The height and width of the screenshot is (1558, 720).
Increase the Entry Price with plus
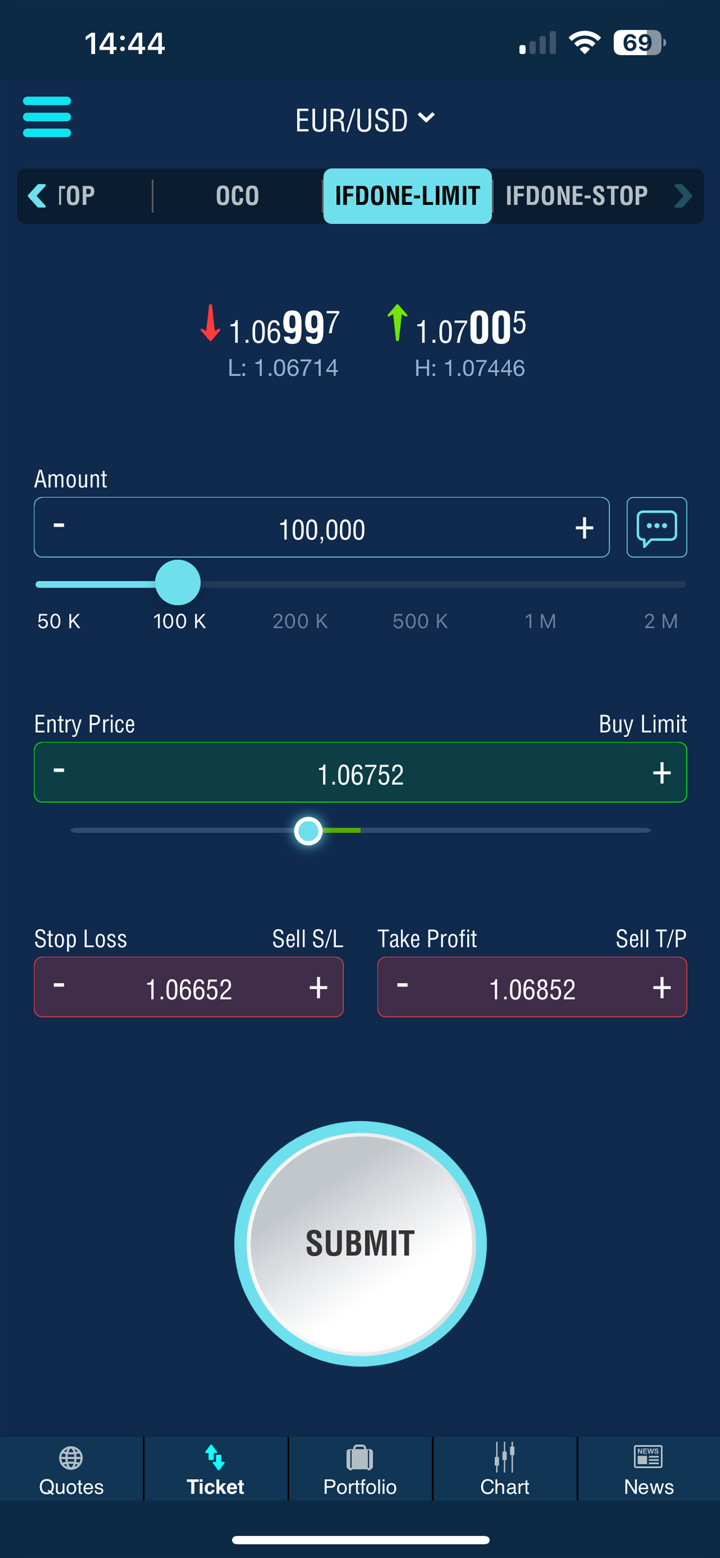661,773
